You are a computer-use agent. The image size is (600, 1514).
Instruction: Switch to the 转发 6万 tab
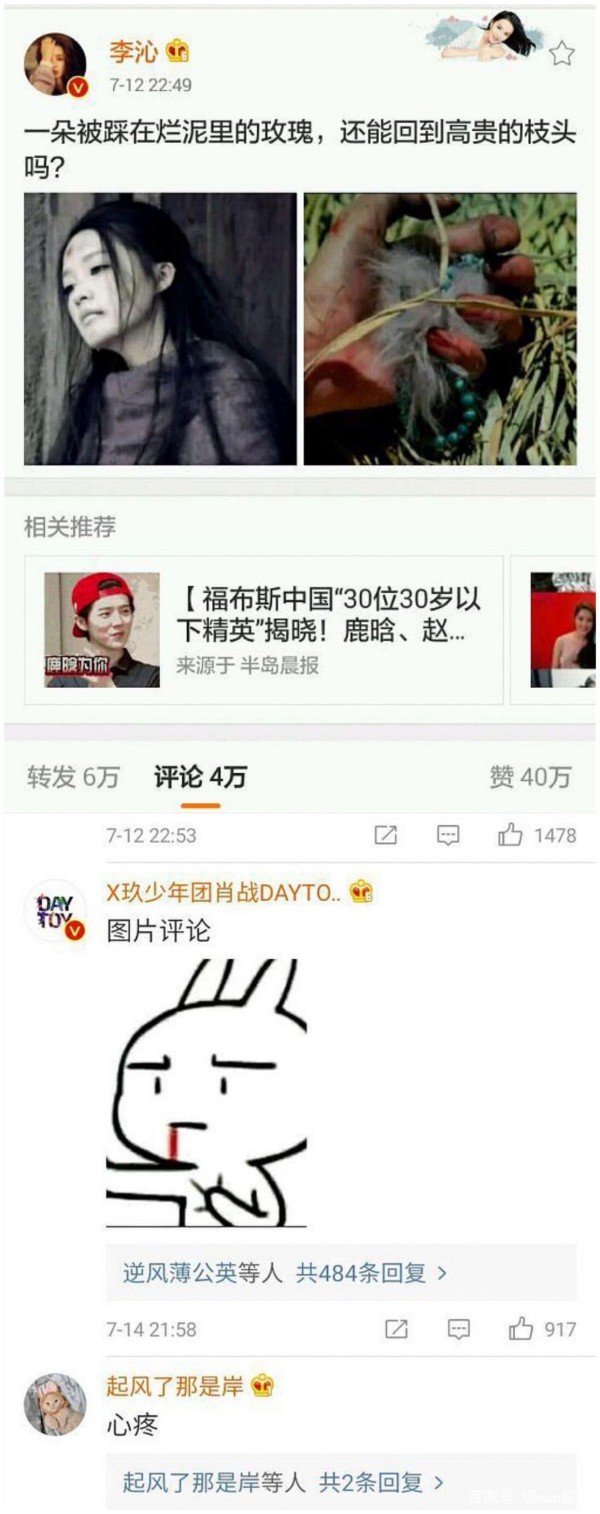coord(72,777)
